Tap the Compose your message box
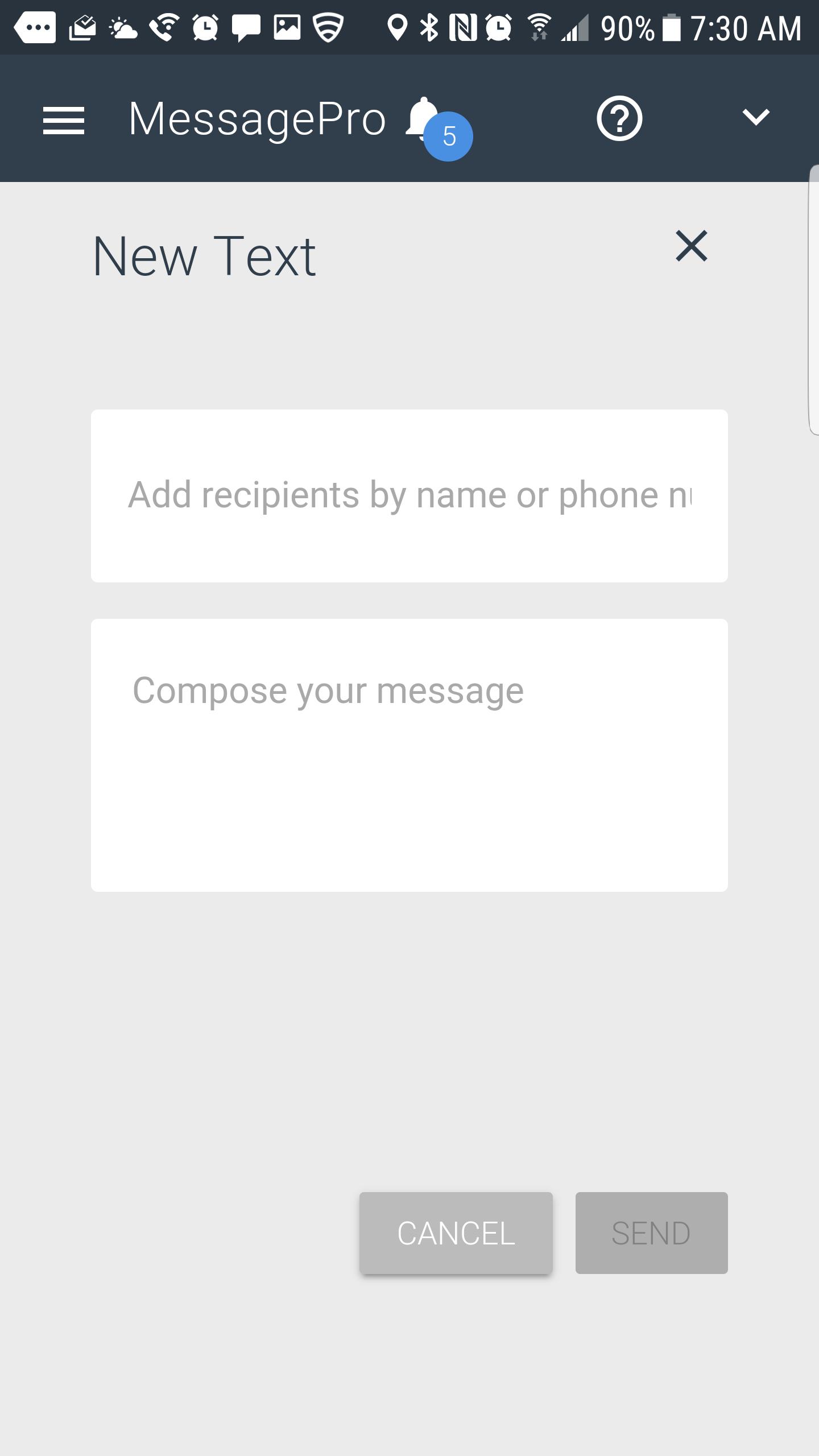 tap(409, 754)
